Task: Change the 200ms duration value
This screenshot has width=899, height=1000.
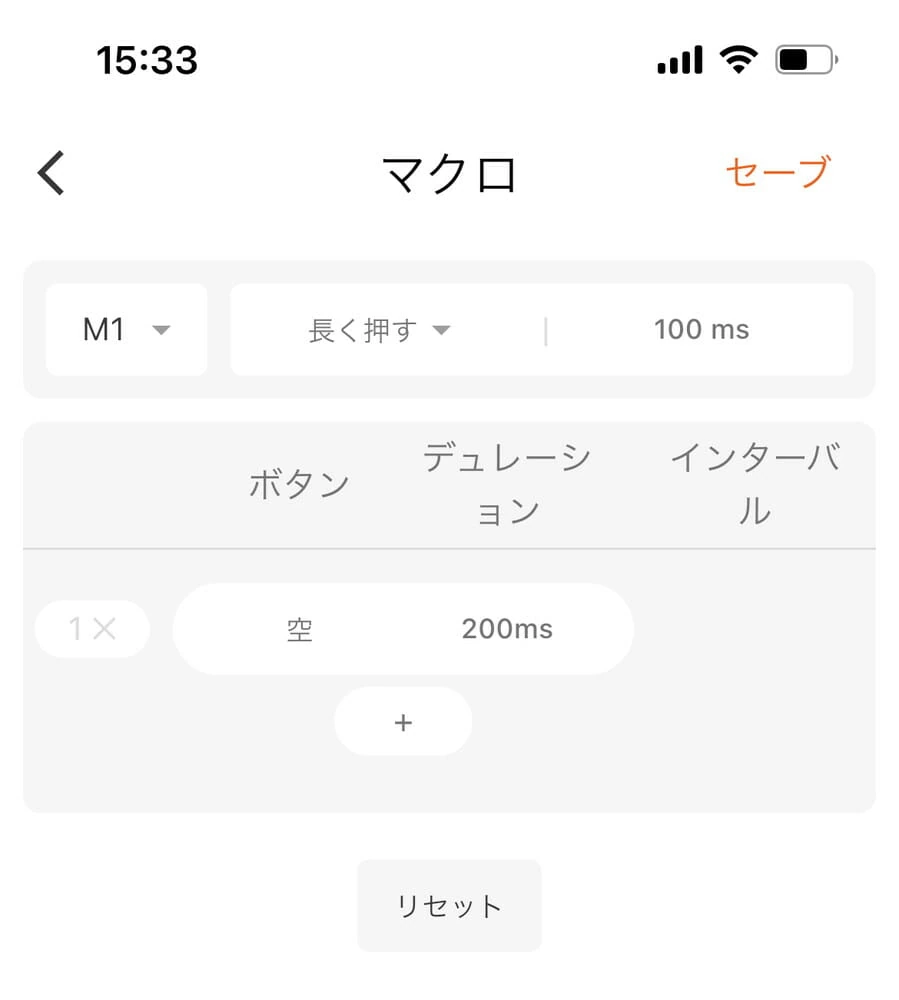Action: 507,629
